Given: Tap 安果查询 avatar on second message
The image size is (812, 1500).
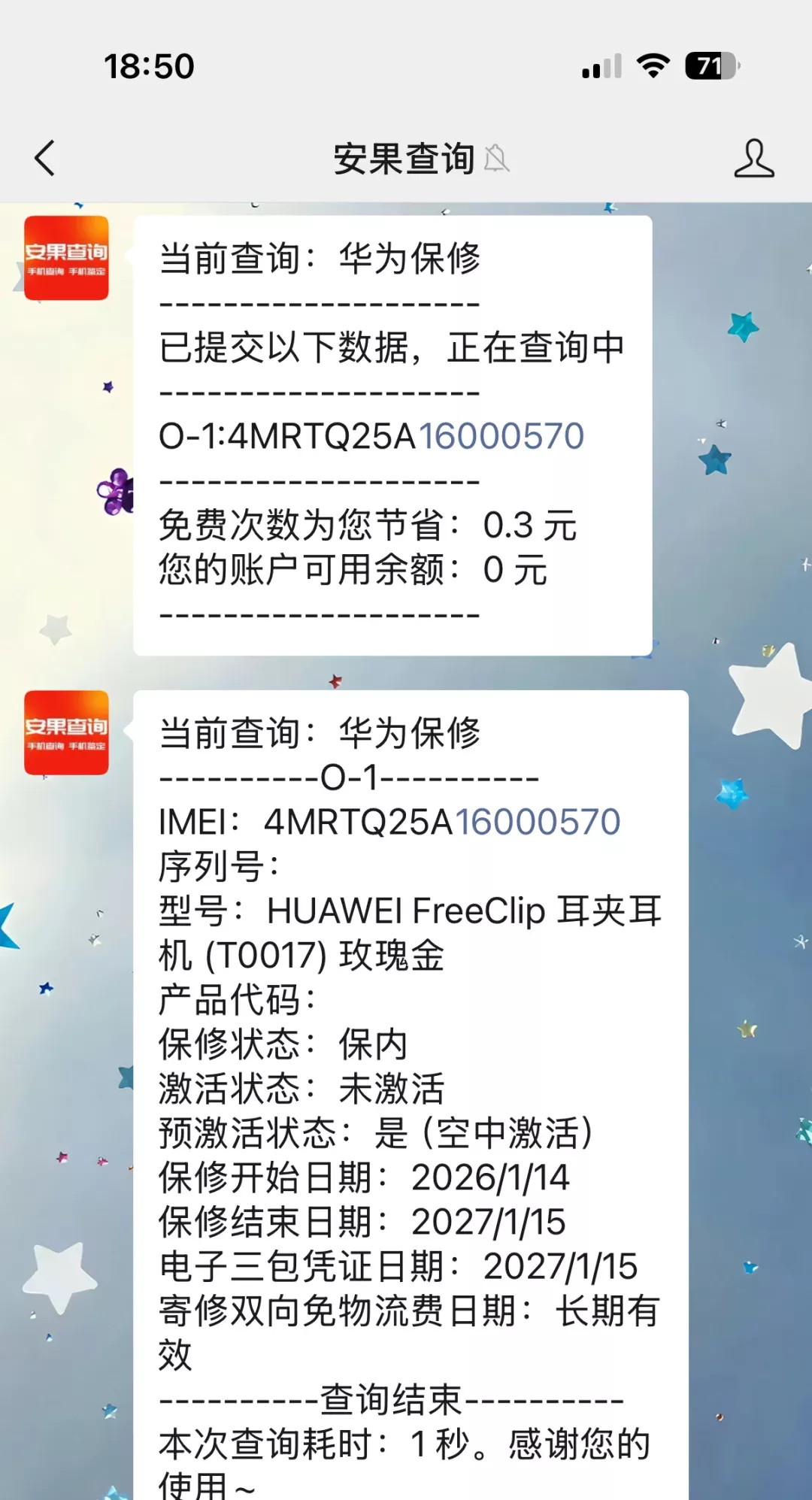Looking at the screenshot, I should (66, 732).
